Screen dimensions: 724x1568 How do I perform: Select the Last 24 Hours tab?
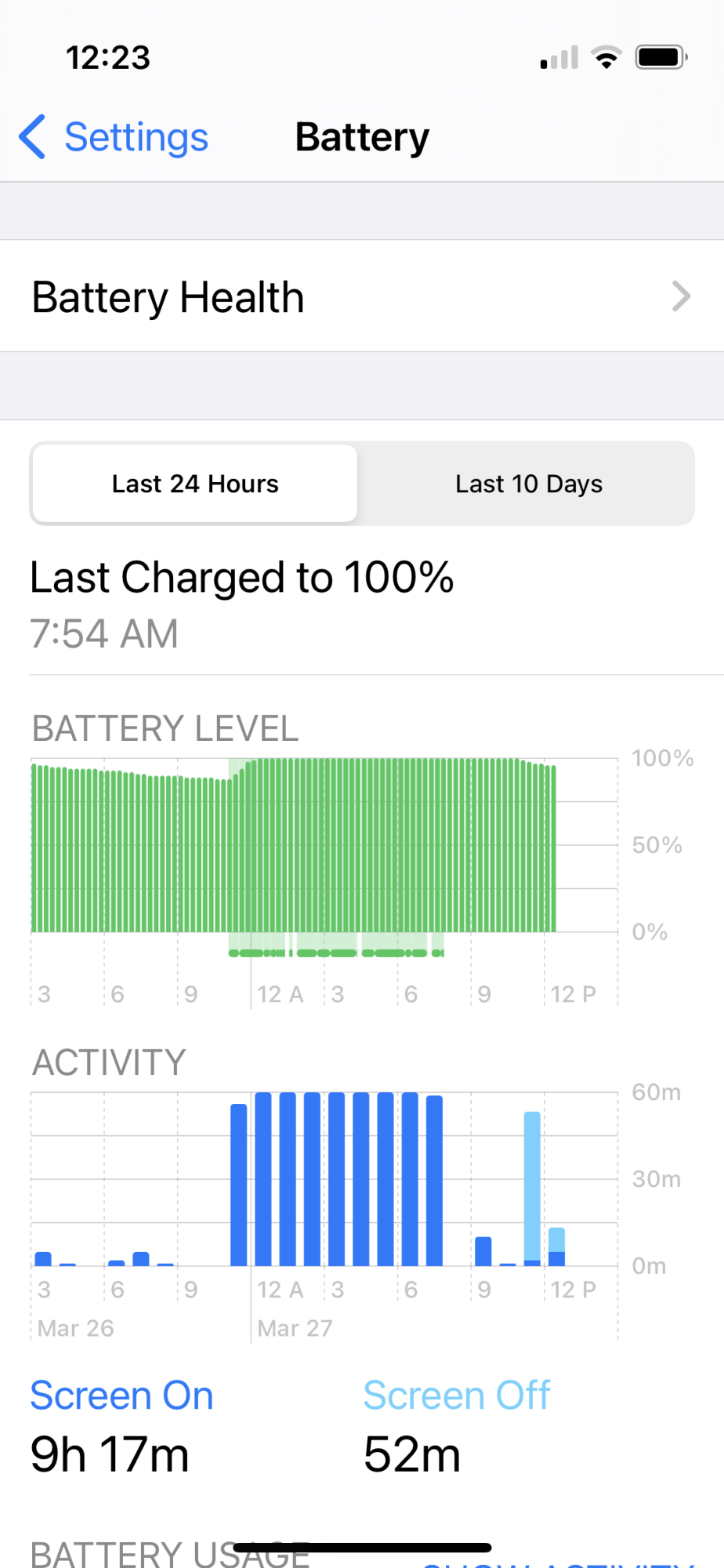tap(195, 484)
